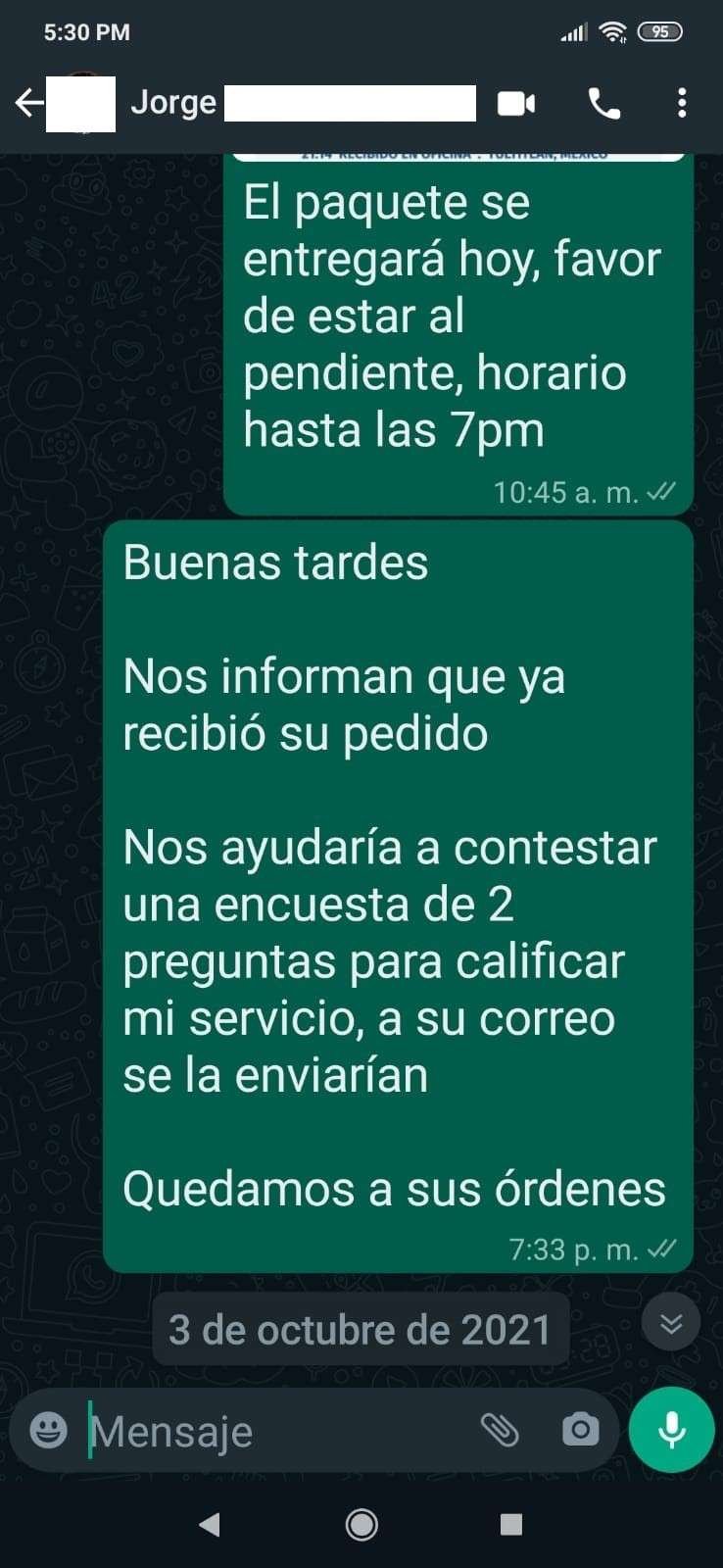Open Jorge's contact info from header
This screenshot has width=723, height=1568.
coord(294,103)
